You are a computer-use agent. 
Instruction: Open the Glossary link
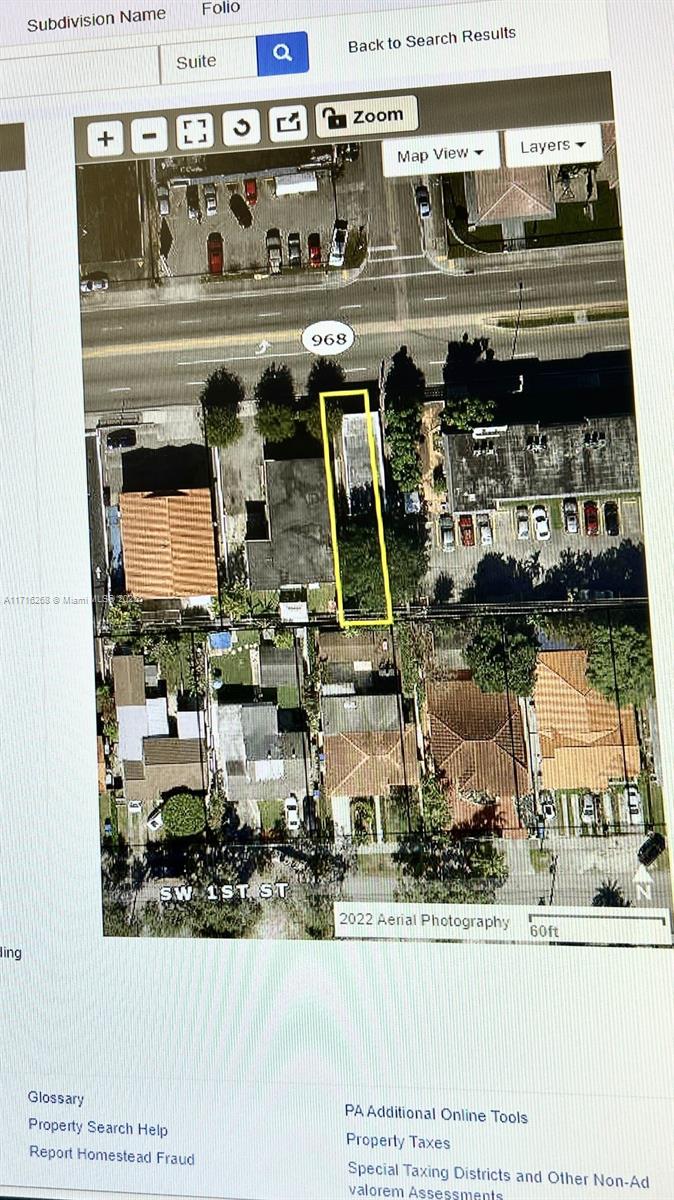[x=56, y=1098]
